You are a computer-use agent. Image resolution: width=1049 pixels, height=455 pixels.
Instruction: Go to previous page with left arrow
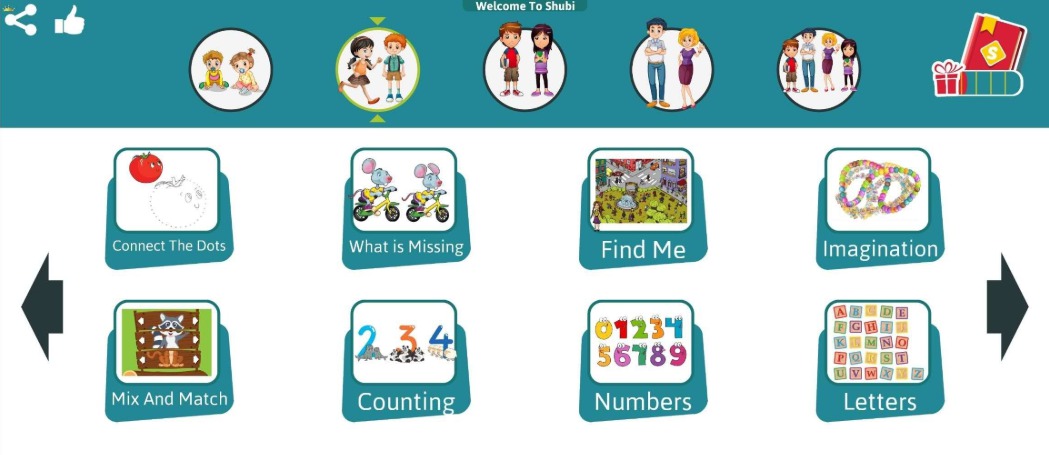(x=43, y=306)
